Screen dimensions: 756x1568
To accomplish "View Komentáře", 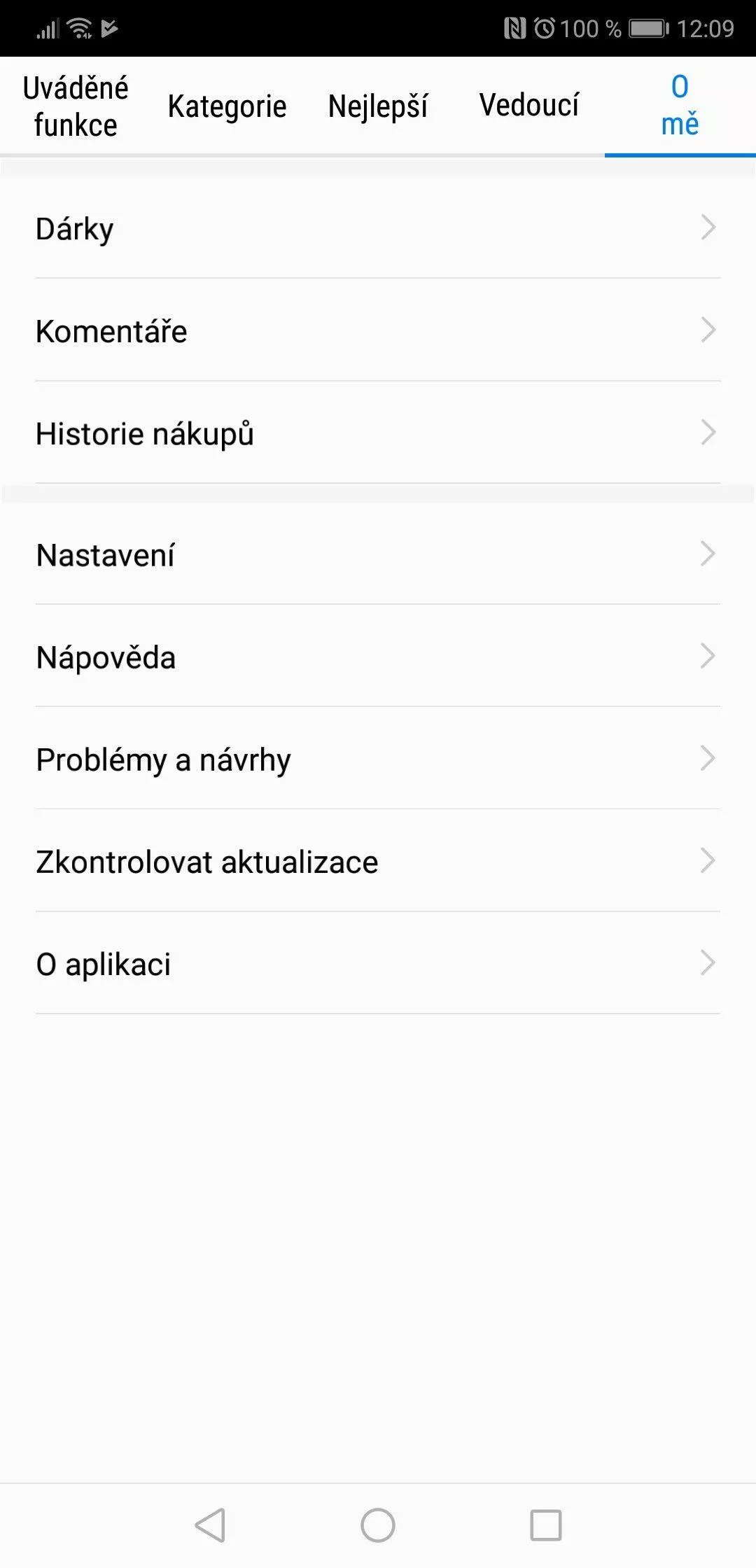I will [x=378, y=330].
